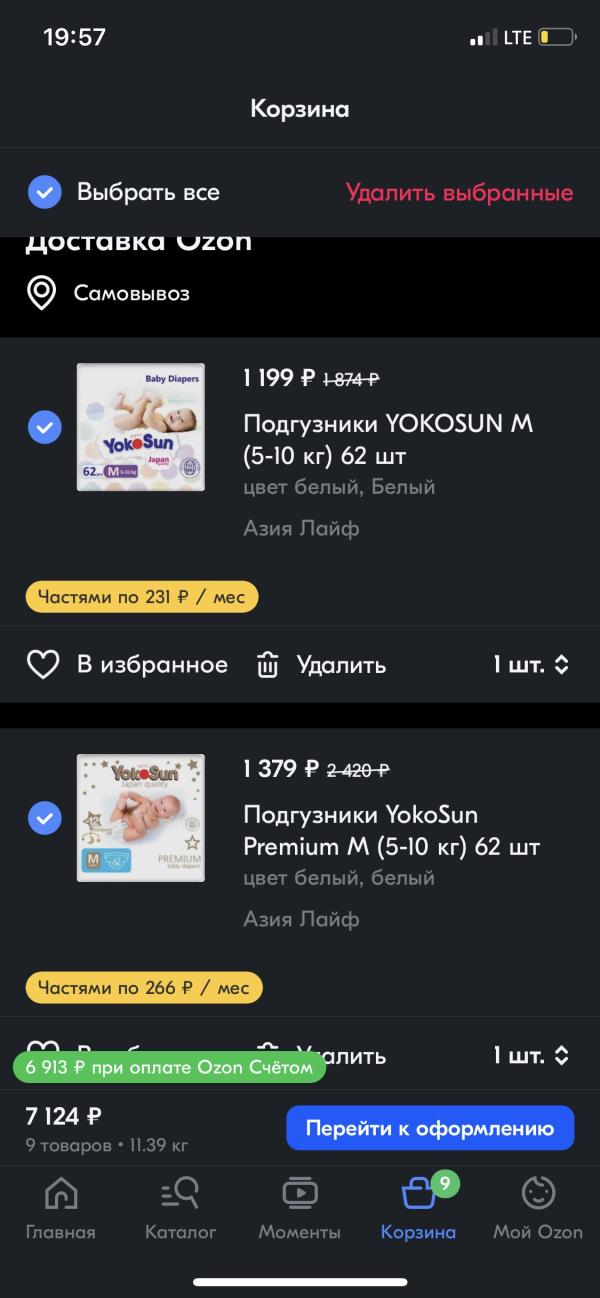Change quantity of YokoSun Premium M diapers
Viewport: 600px width, 1298px height.
(x=531, y=1055)
